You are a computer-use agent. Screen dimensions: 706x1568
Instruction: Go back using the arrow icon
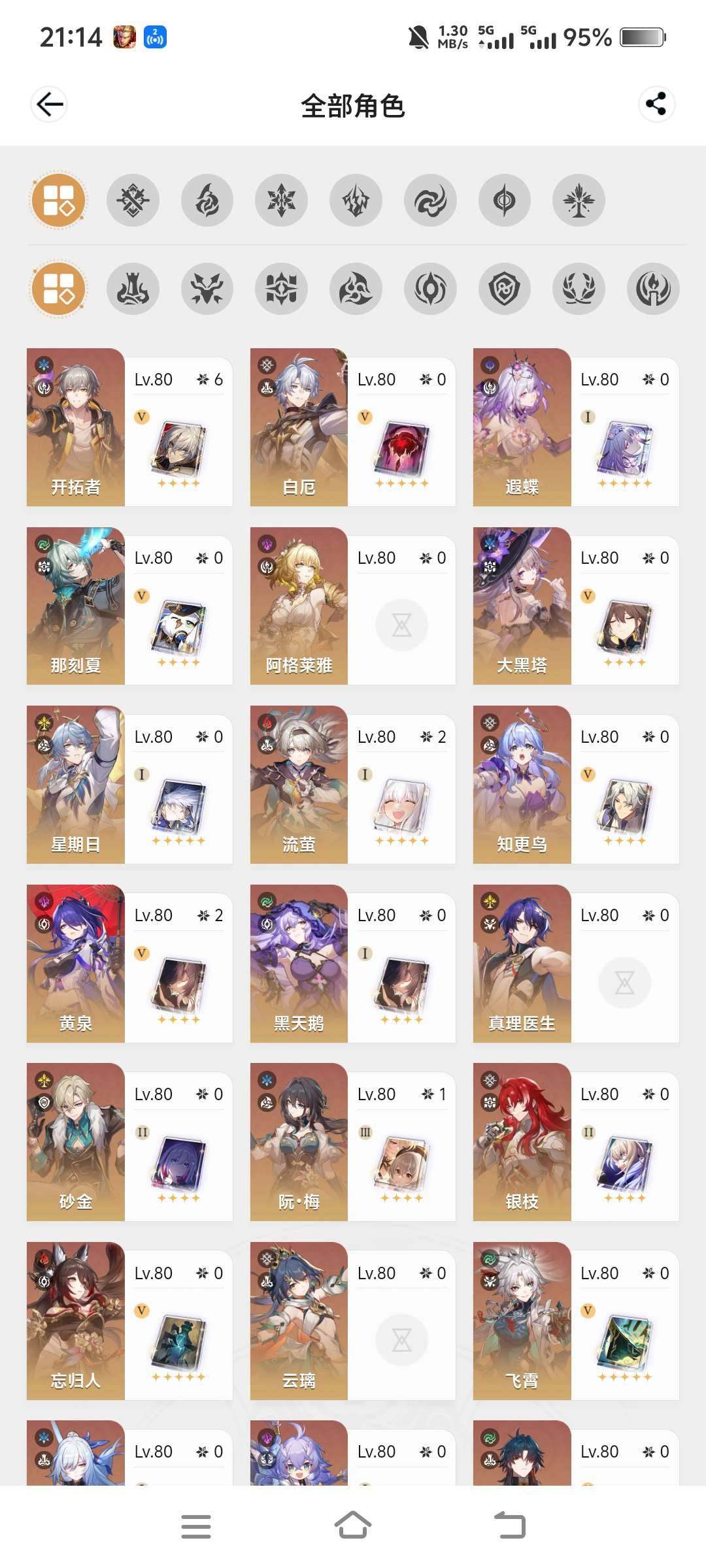click(x=50, y=104)
